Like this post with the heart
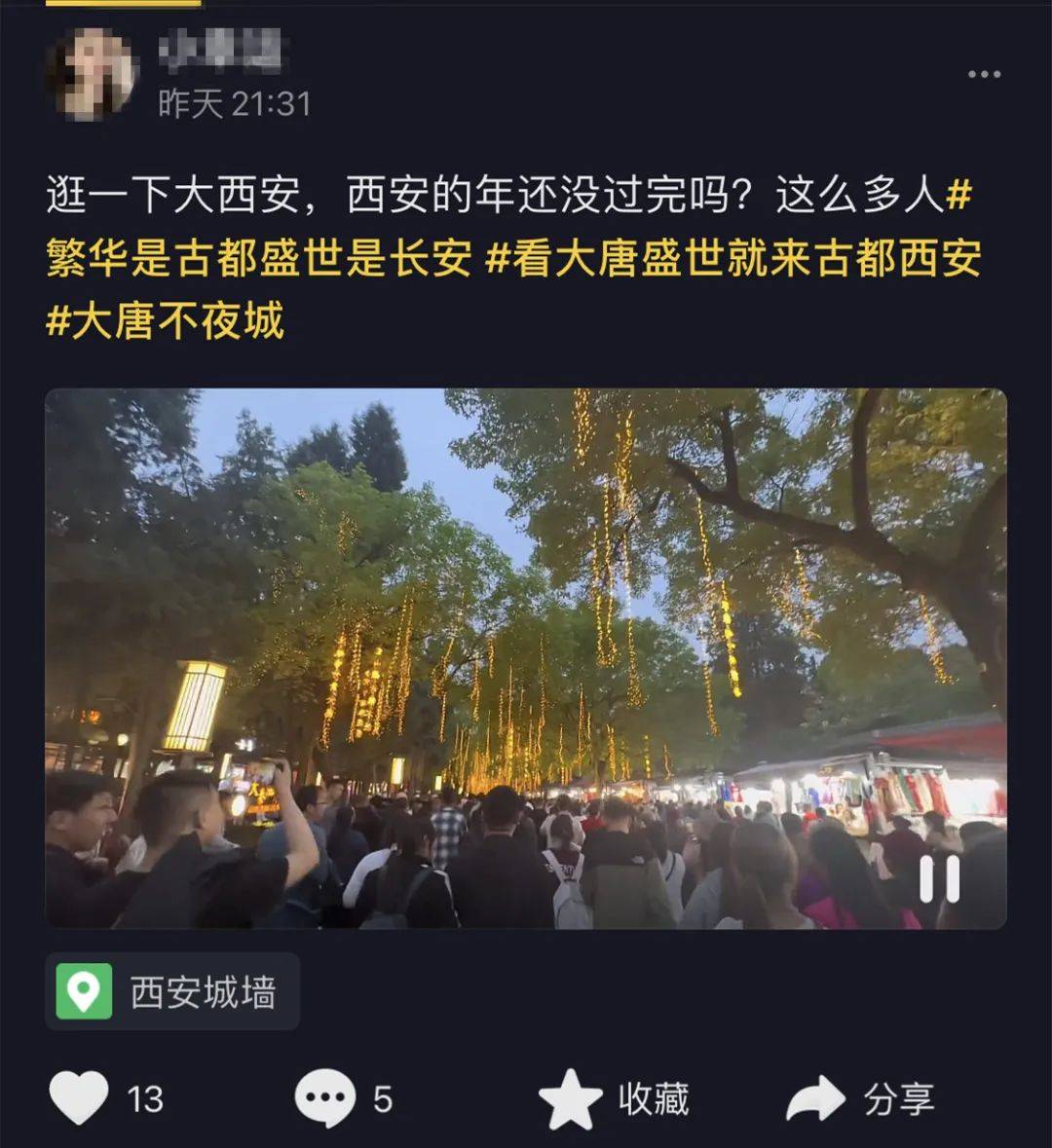The height and width of the screenshot is (1148, 1052). 79,1098
